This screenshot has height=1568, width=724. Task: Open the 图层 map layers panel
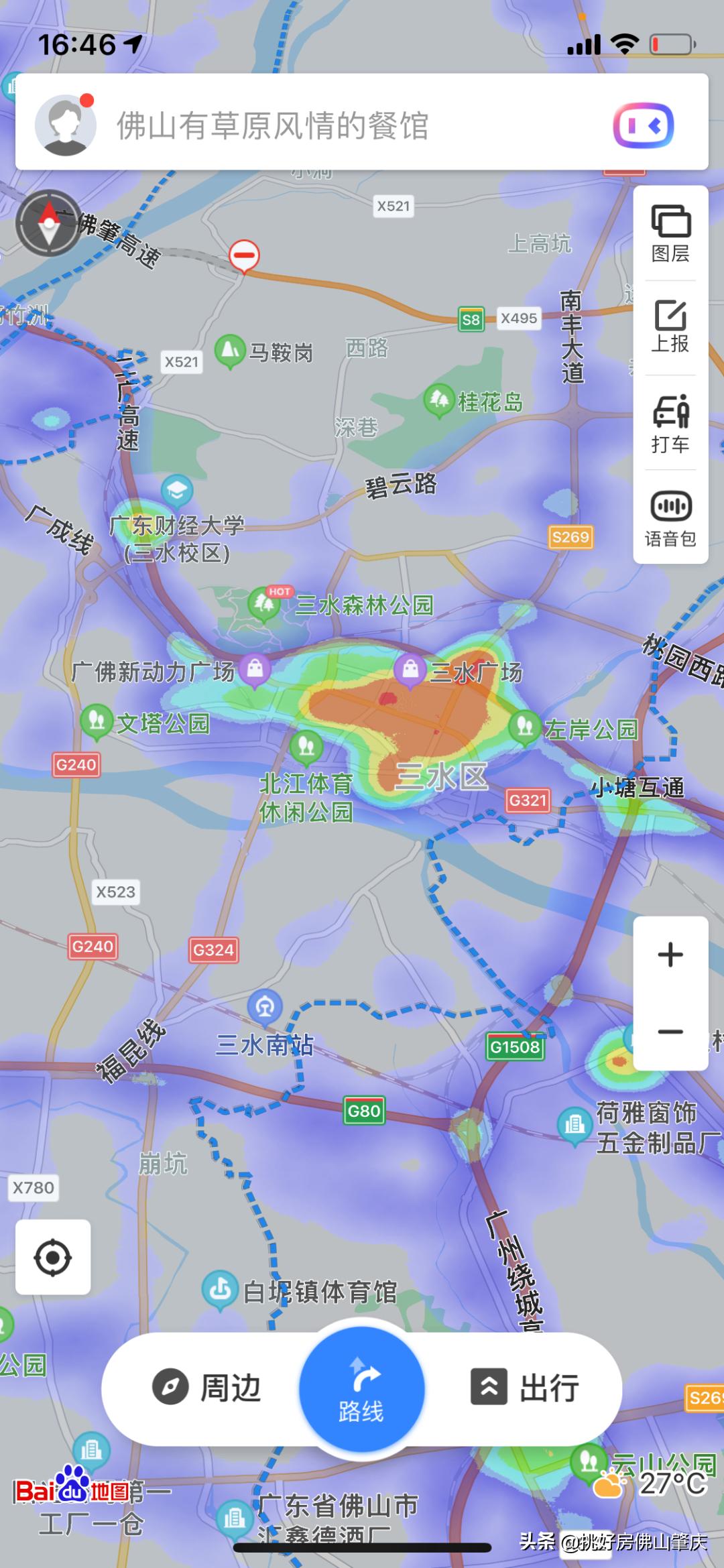point(670,231)
